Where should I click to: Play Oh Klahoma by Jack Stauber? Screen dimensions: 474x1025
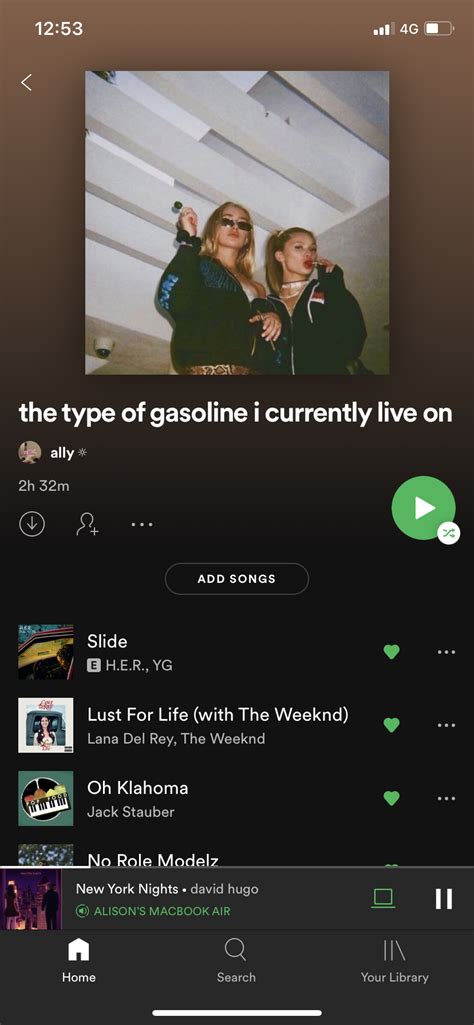(x=196, y=798)
